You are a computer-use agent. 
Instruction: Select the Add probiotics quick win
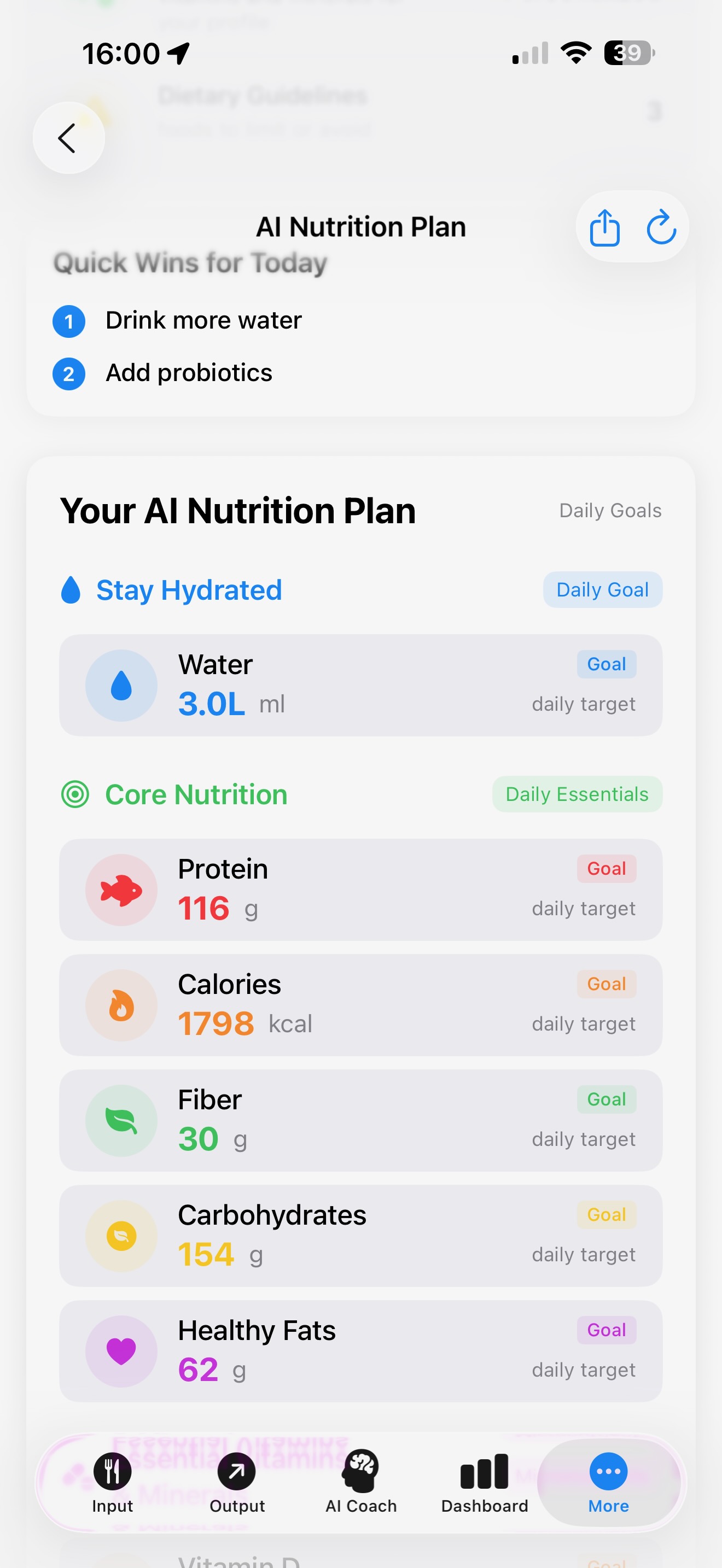(x=189, y=372)
